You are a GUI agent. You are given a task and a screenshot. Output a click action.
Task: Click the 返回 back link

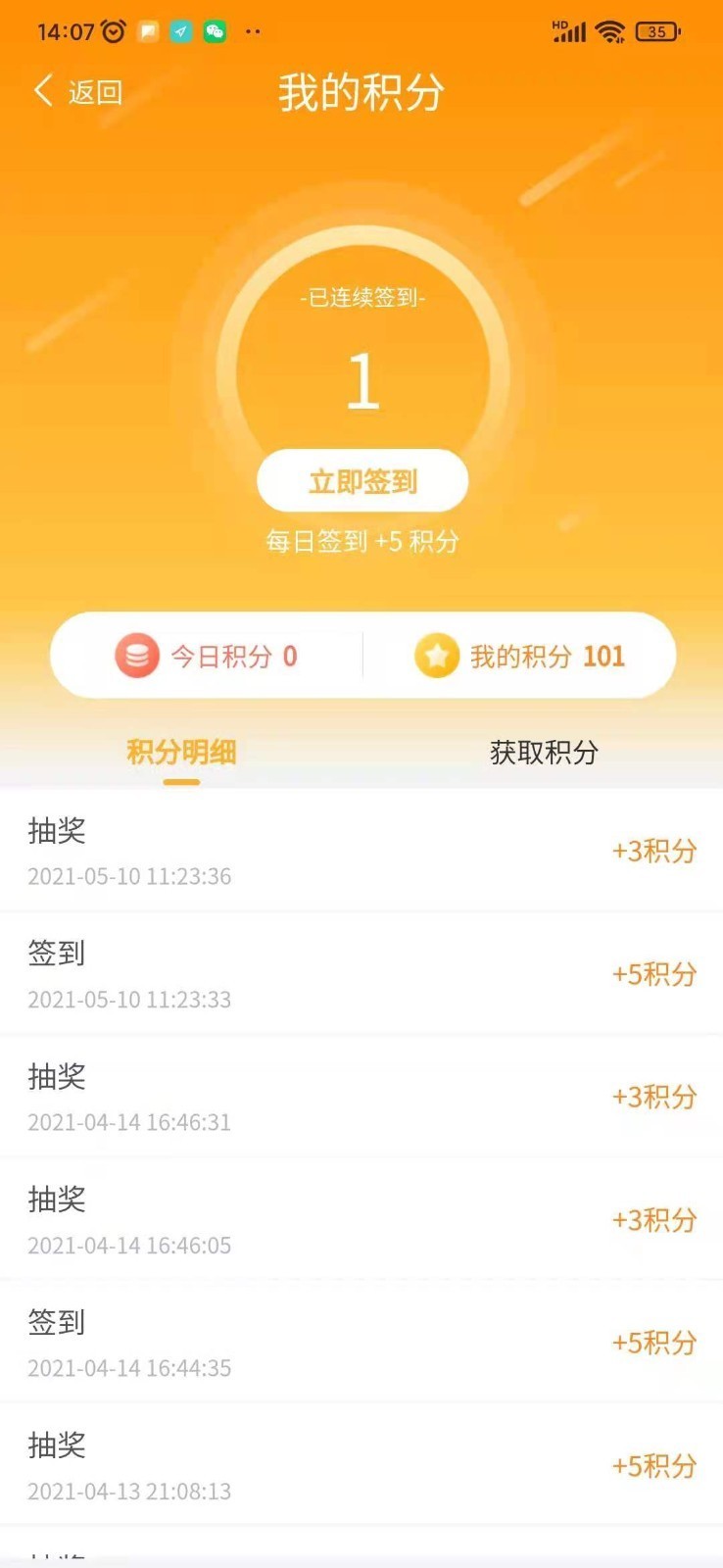[93, 92]
